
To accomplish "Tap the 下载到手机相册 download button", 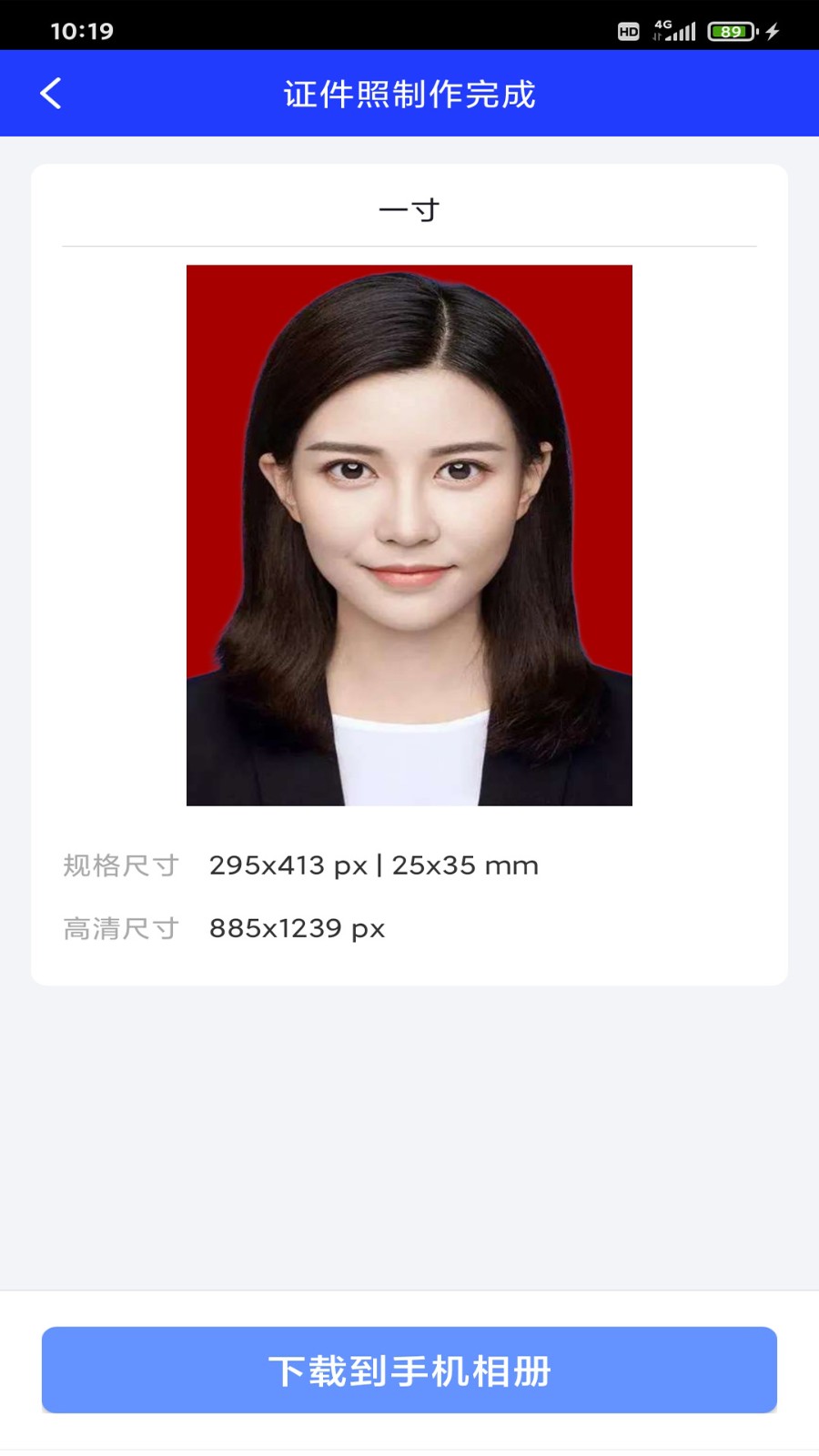I will point(409,1370).
